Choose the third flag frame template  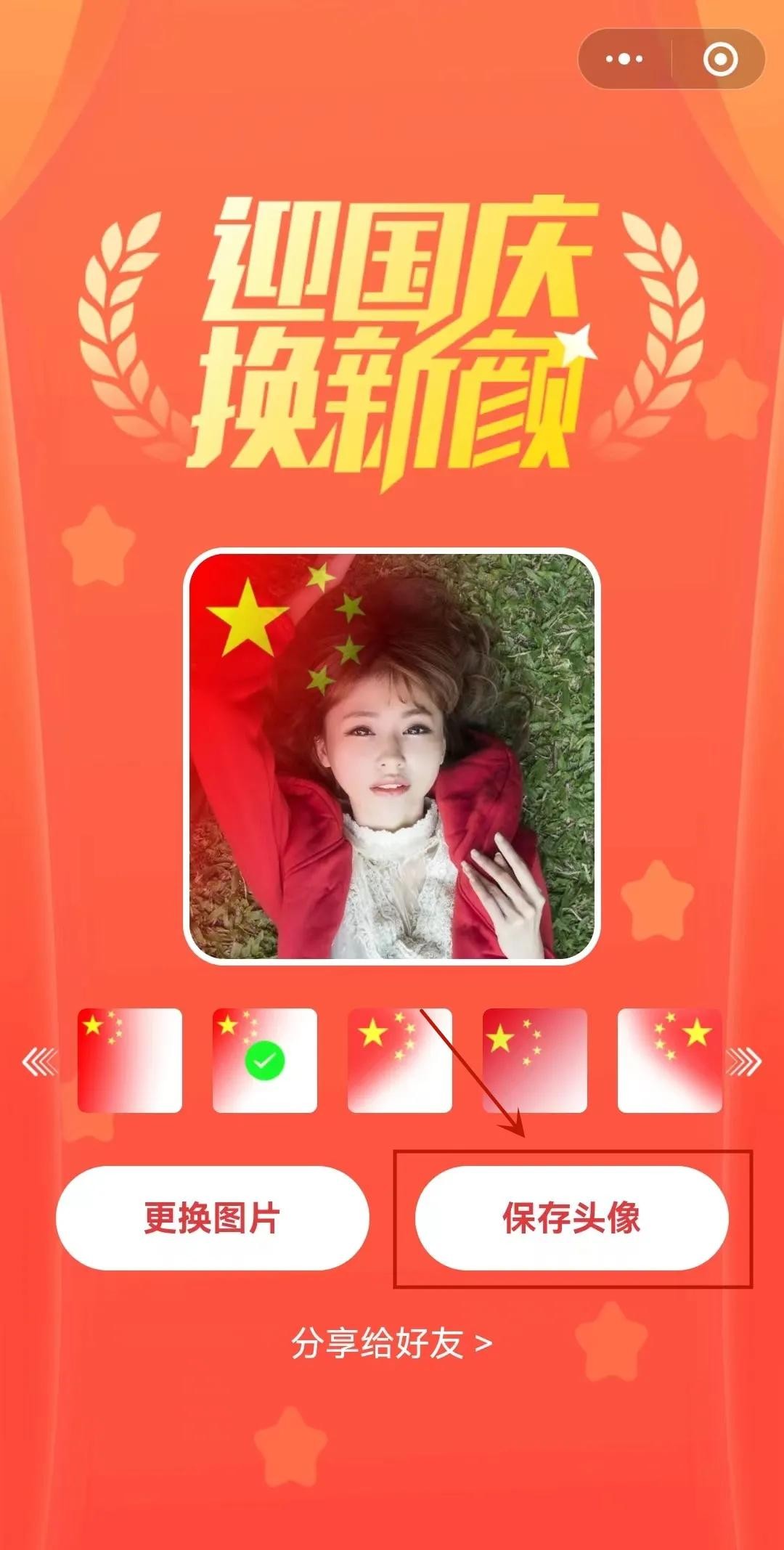point(400,1060)
